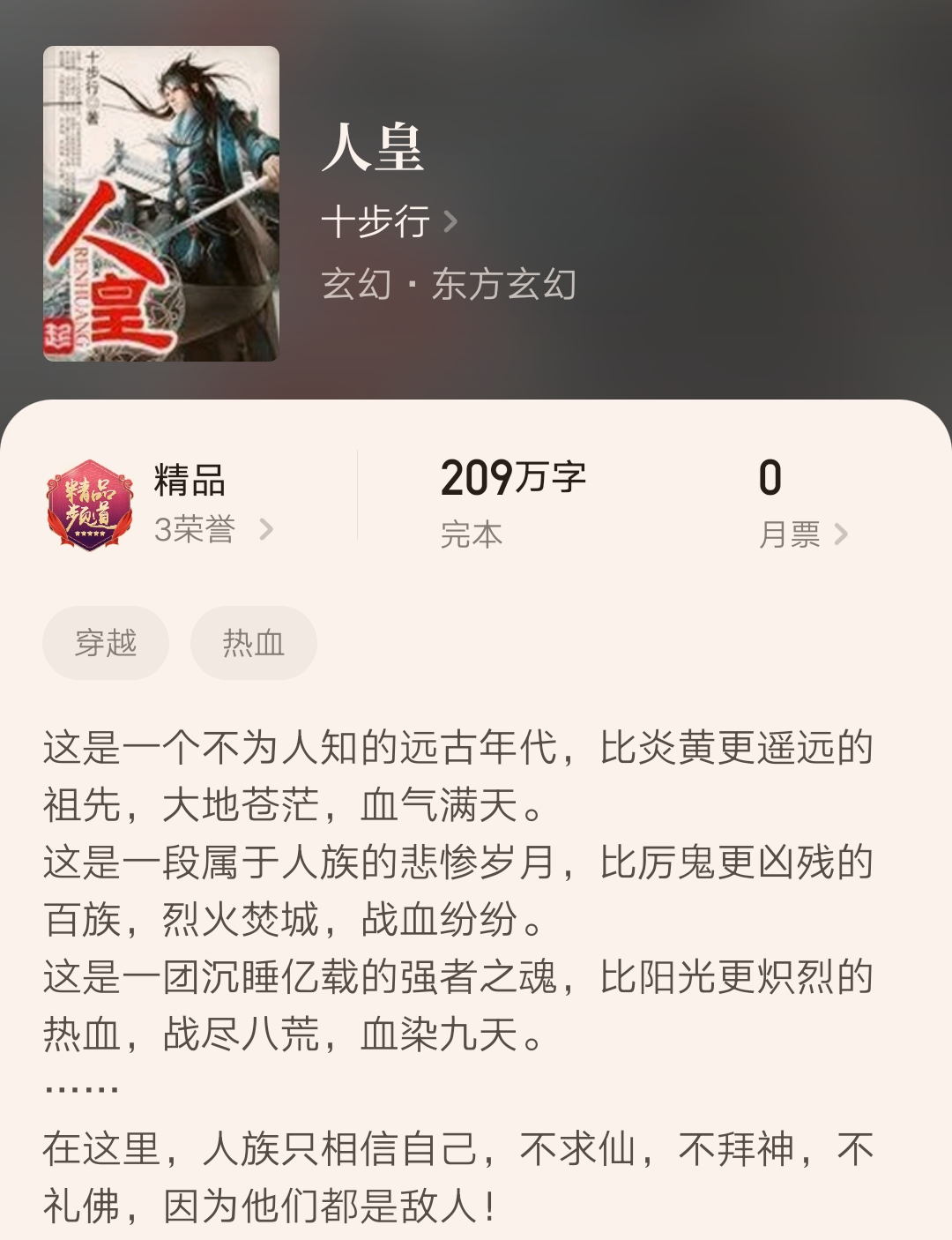
Task: Select the 穿越 tag
Action: tap(105, 643)
